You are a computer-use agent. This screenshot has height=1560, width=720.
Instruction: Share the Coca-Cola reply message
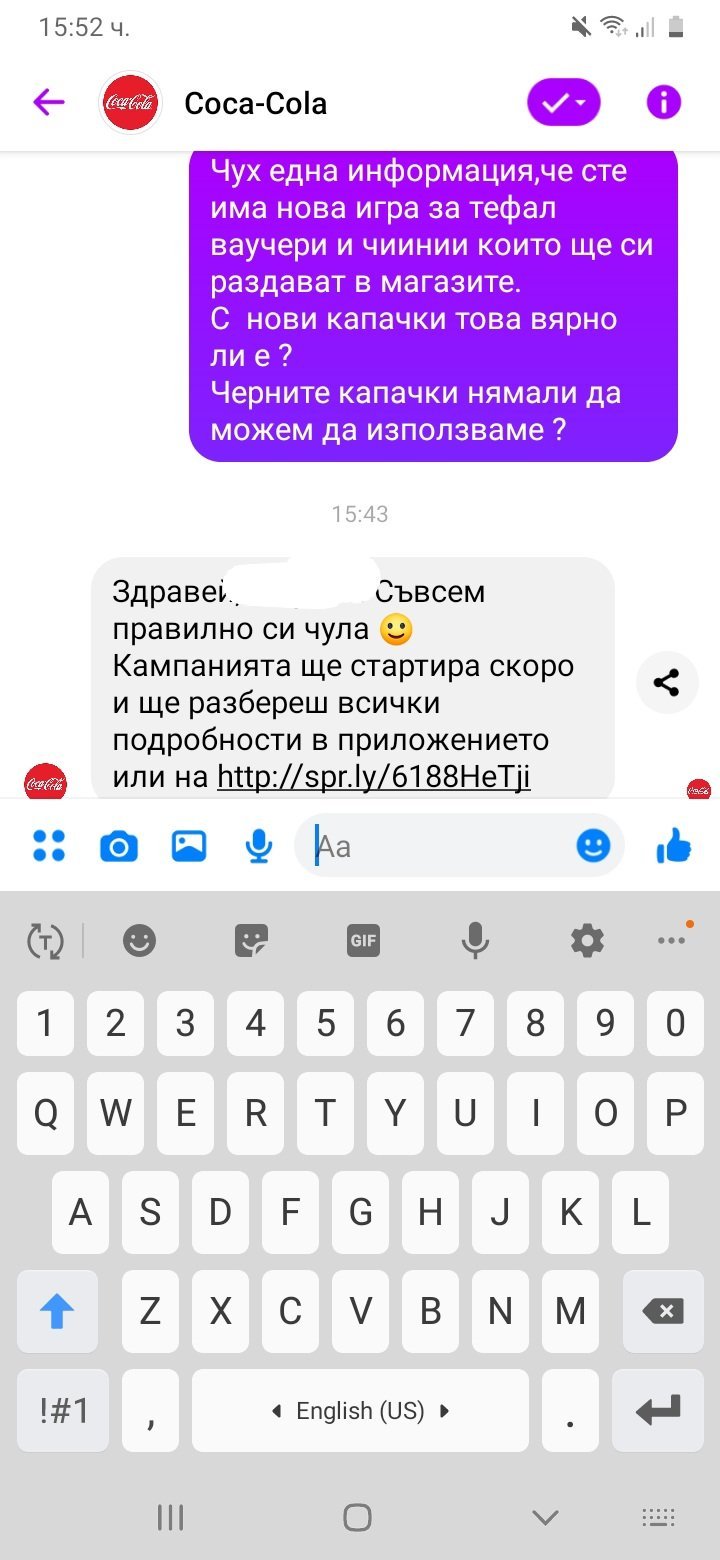click(667, 683)
